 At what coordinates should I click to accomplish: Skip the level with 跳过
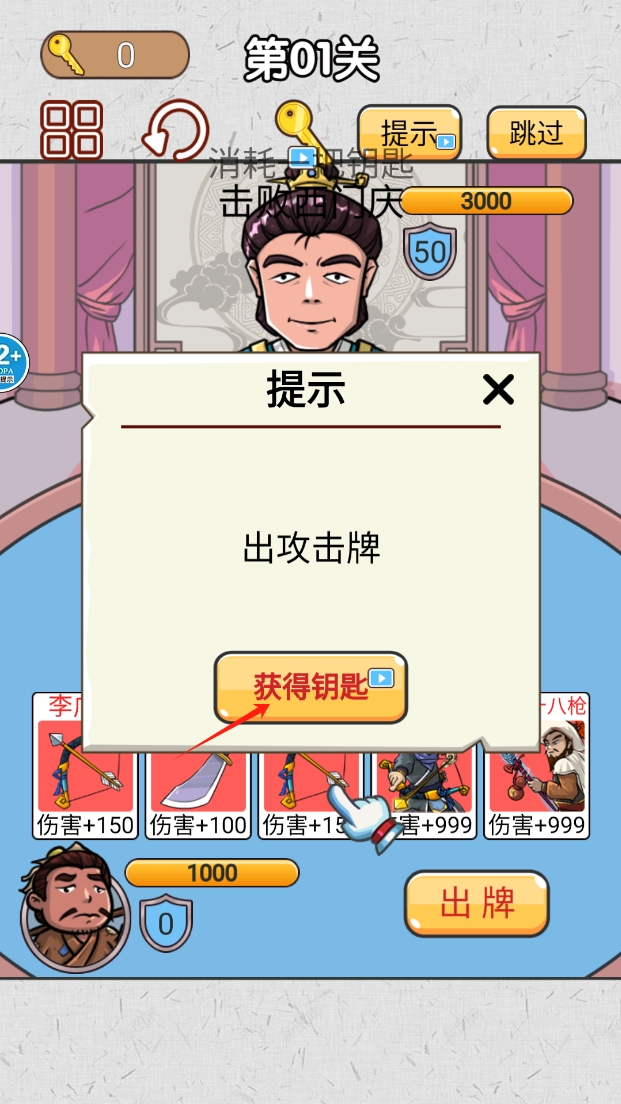[536, 133]
